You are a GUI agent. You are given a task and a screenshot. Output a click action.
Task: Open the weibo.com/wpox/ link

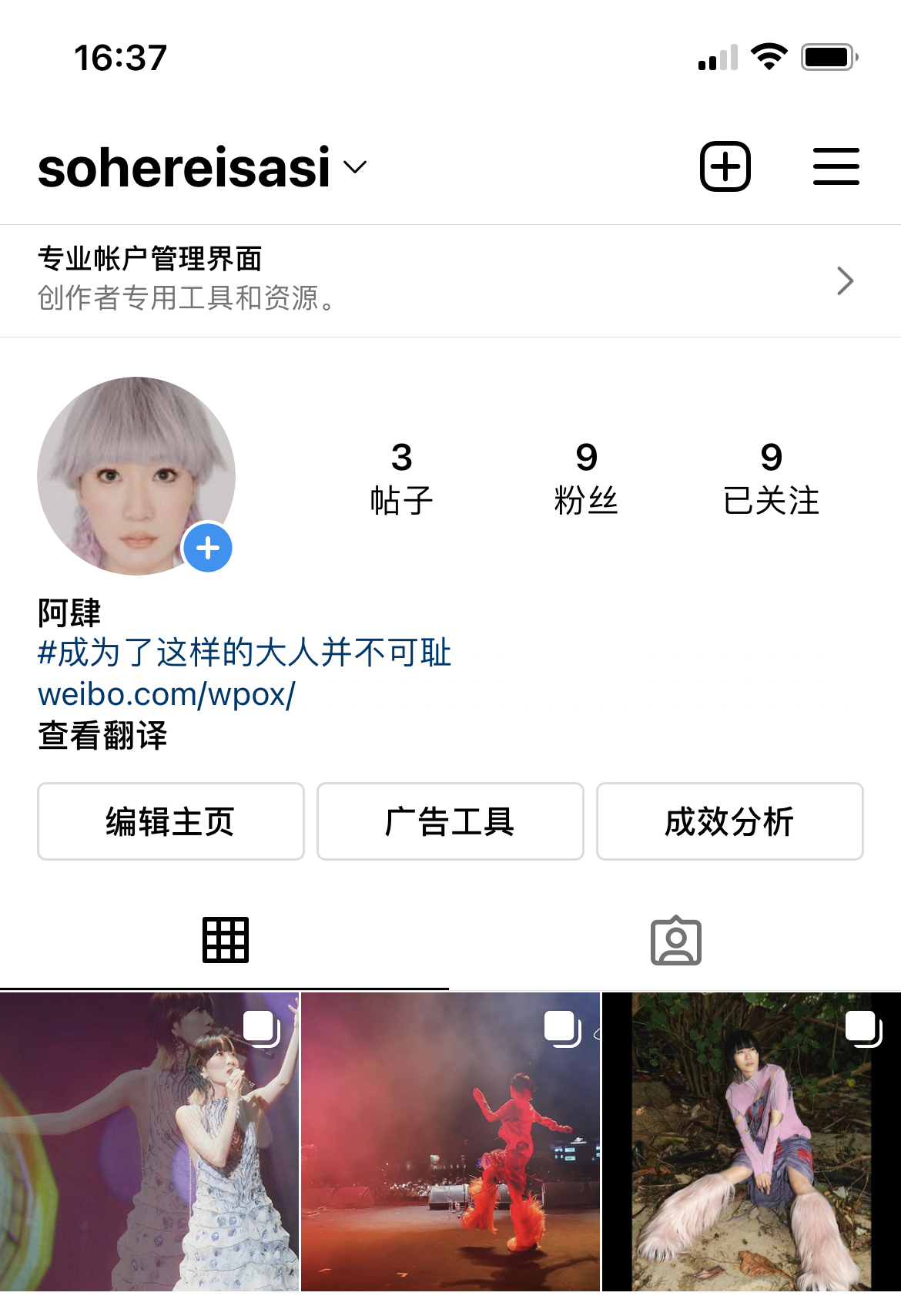point(166,694)
